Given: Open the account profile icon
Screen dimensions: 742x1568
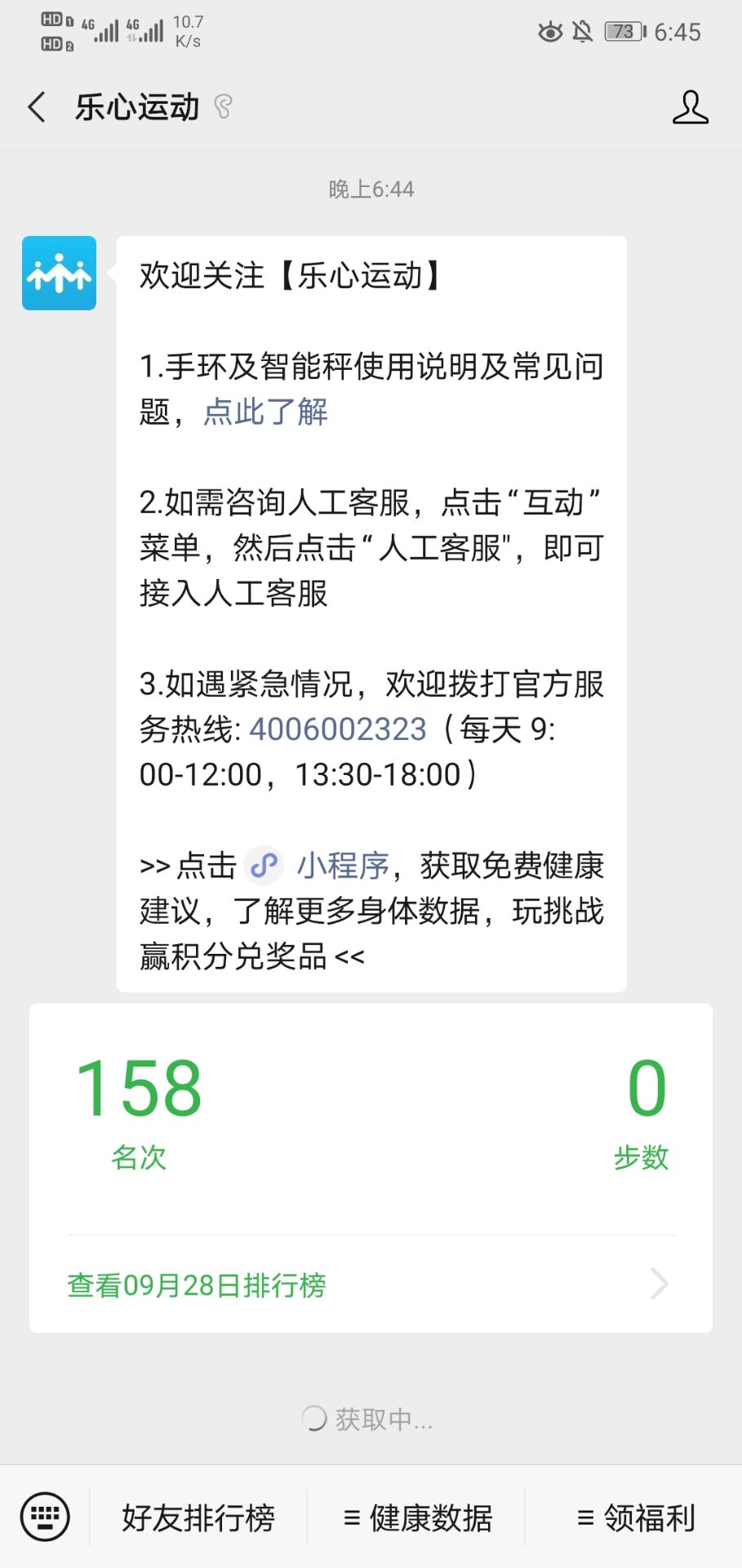Looking at the screenshot, I should click(690, 107).
